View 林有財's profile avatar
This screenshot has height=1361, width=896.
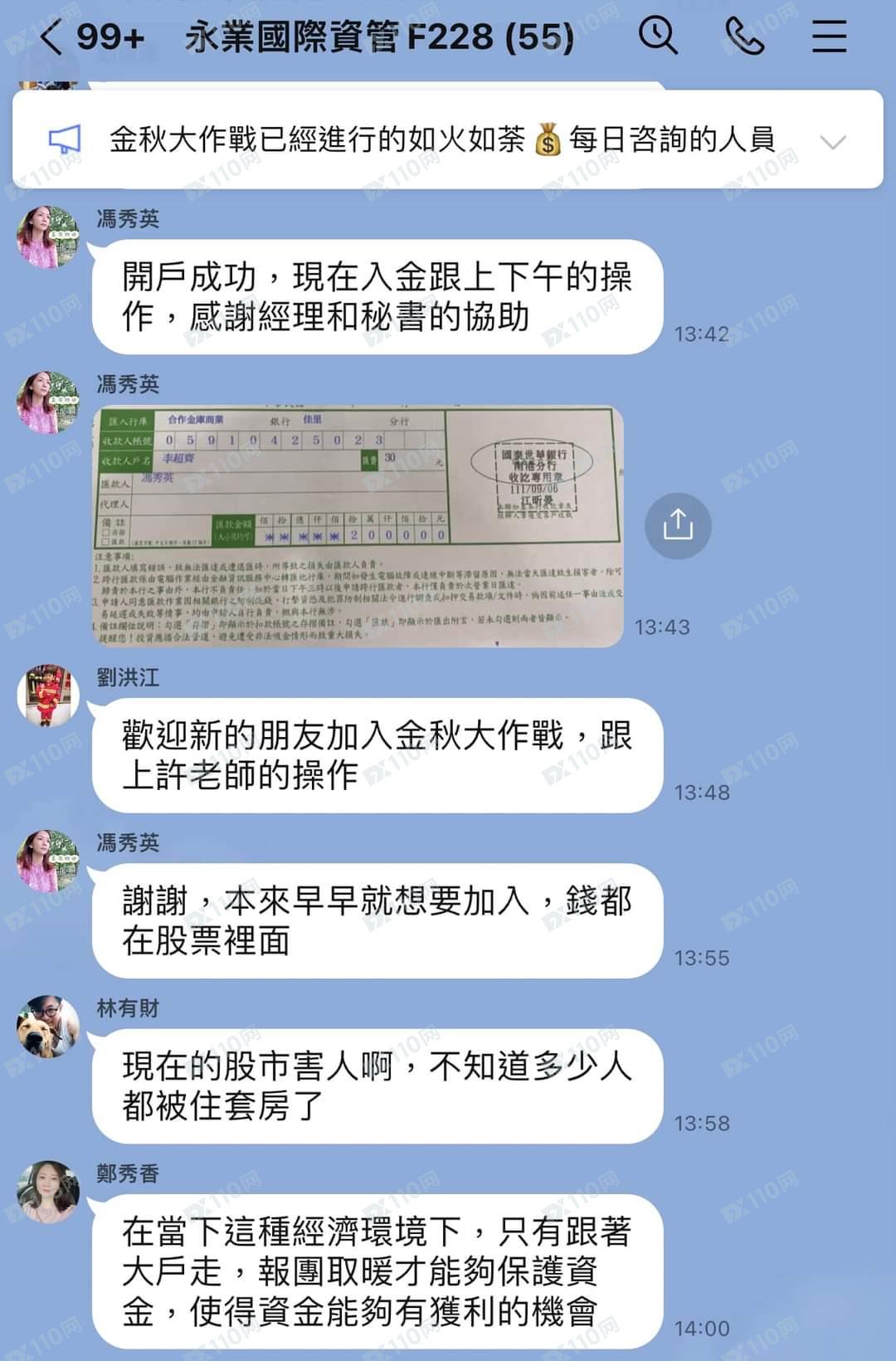pyautogui.click(x=47, y=1026)
